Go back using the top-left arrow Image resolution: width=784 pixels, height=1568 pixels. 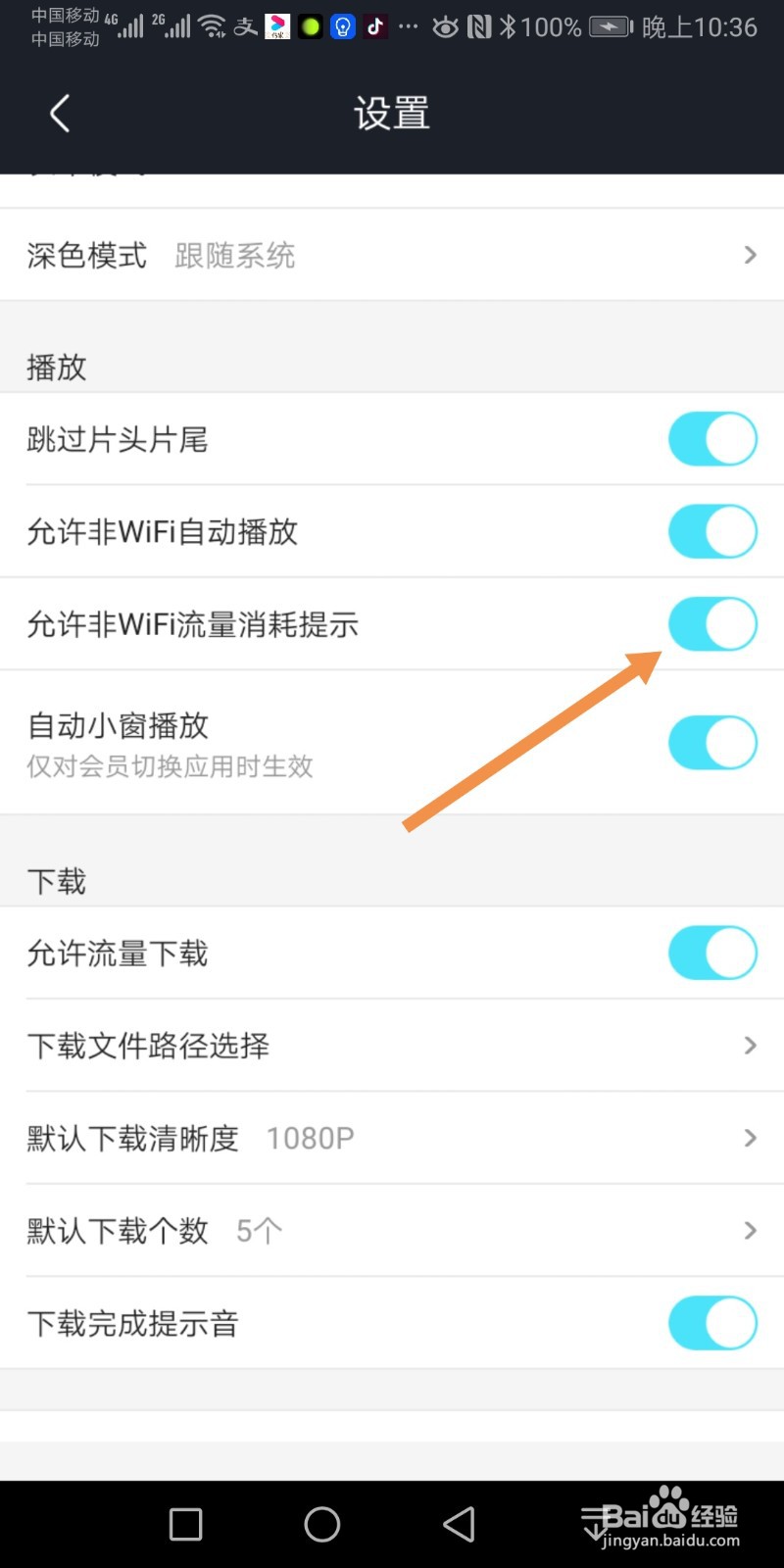coord(57,113)
